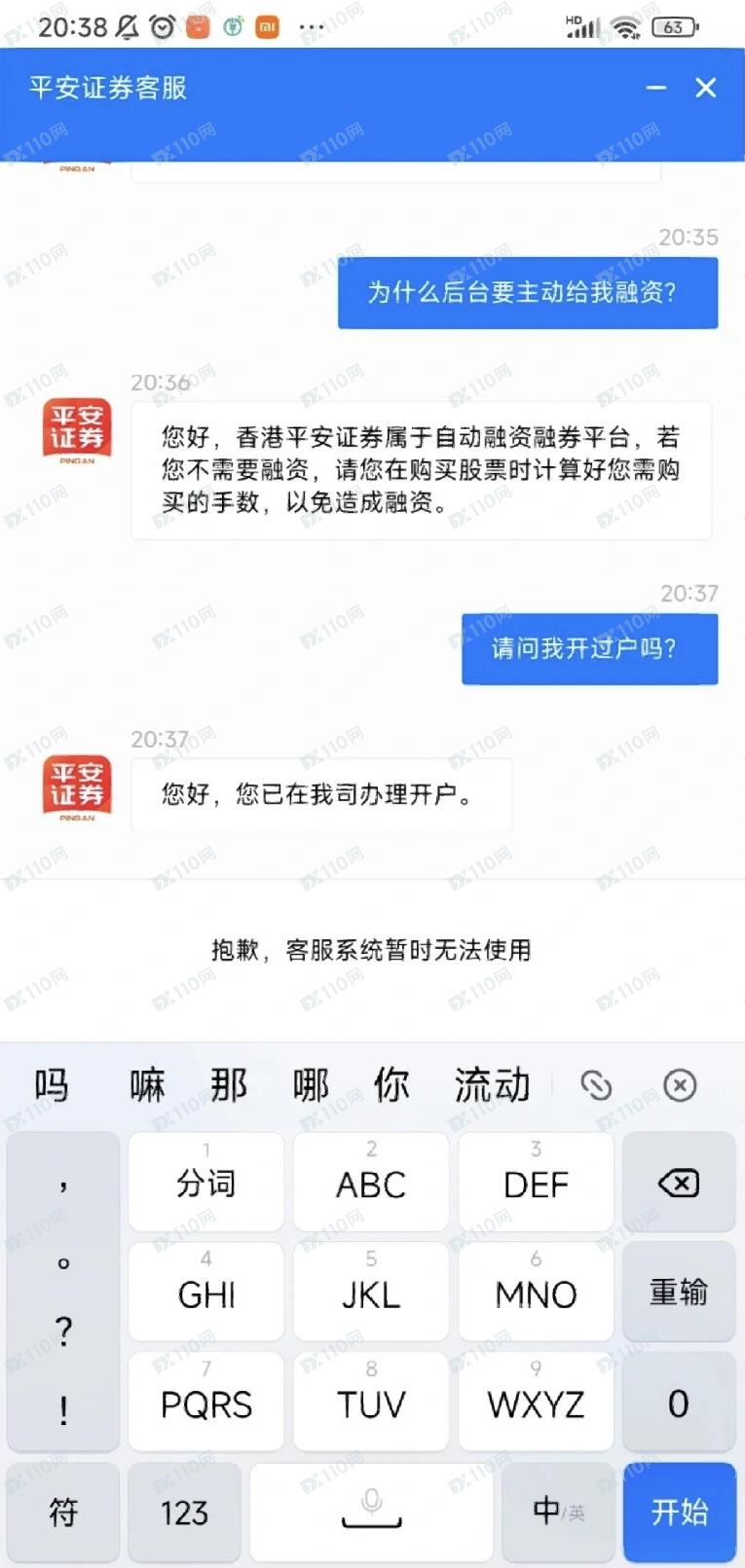Dismiss the keyboard candidate bar
The width and height of the screenshot is (745, 1568).
tap(680, 1085)
